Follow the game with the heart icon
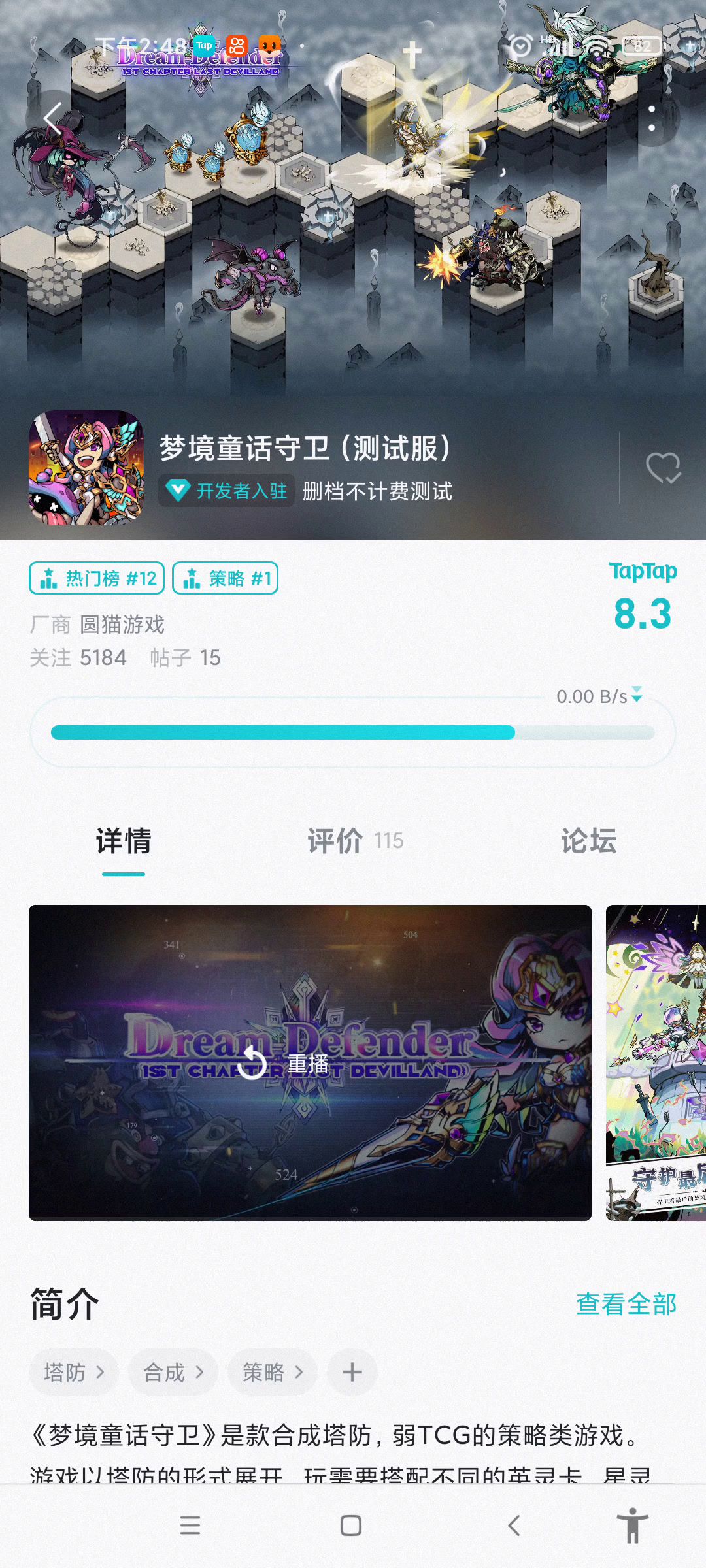 [663, 468]
